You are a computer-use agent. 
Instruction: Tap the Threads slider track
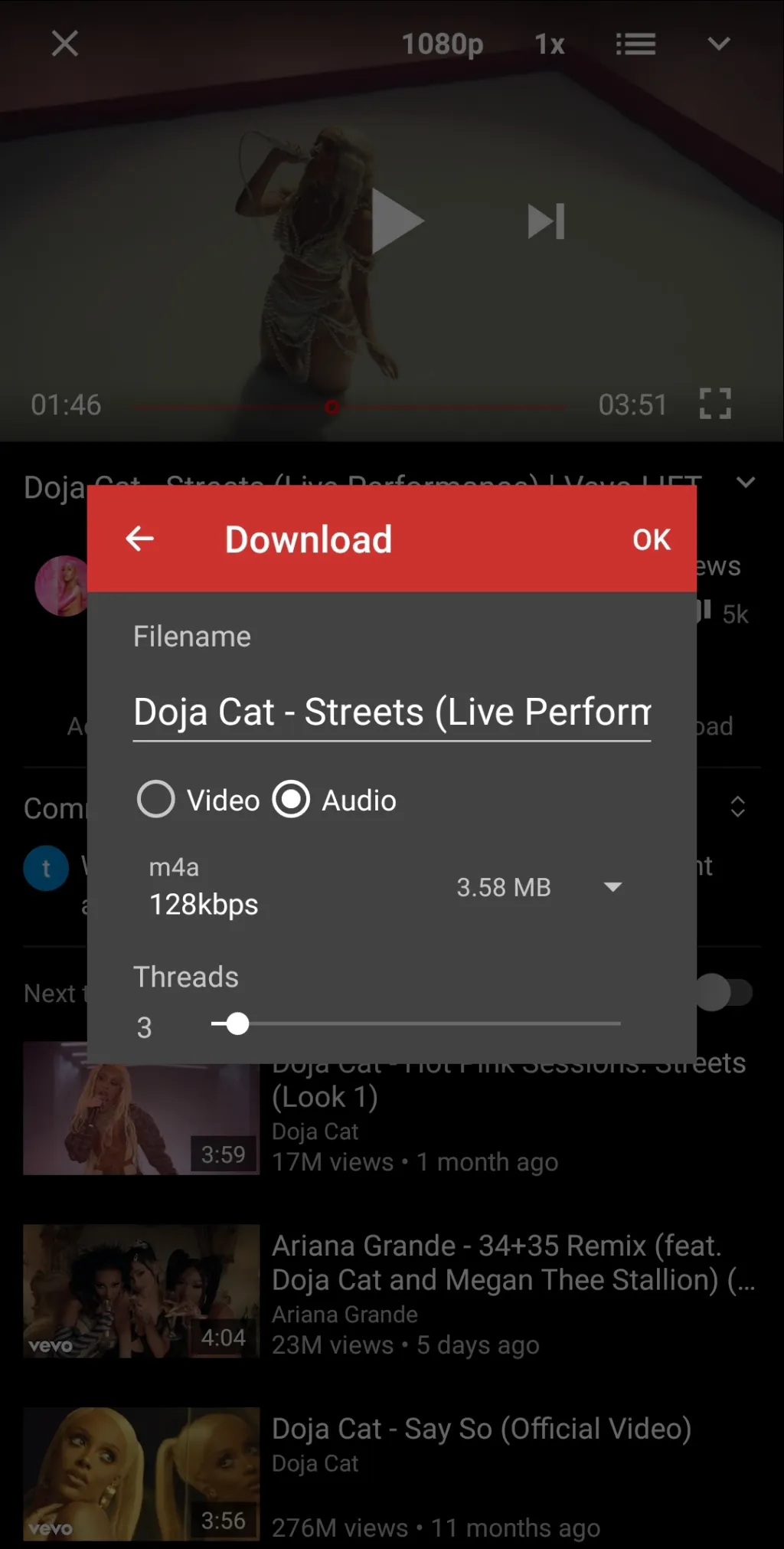pyautogui.click(x=429, y=1023)
